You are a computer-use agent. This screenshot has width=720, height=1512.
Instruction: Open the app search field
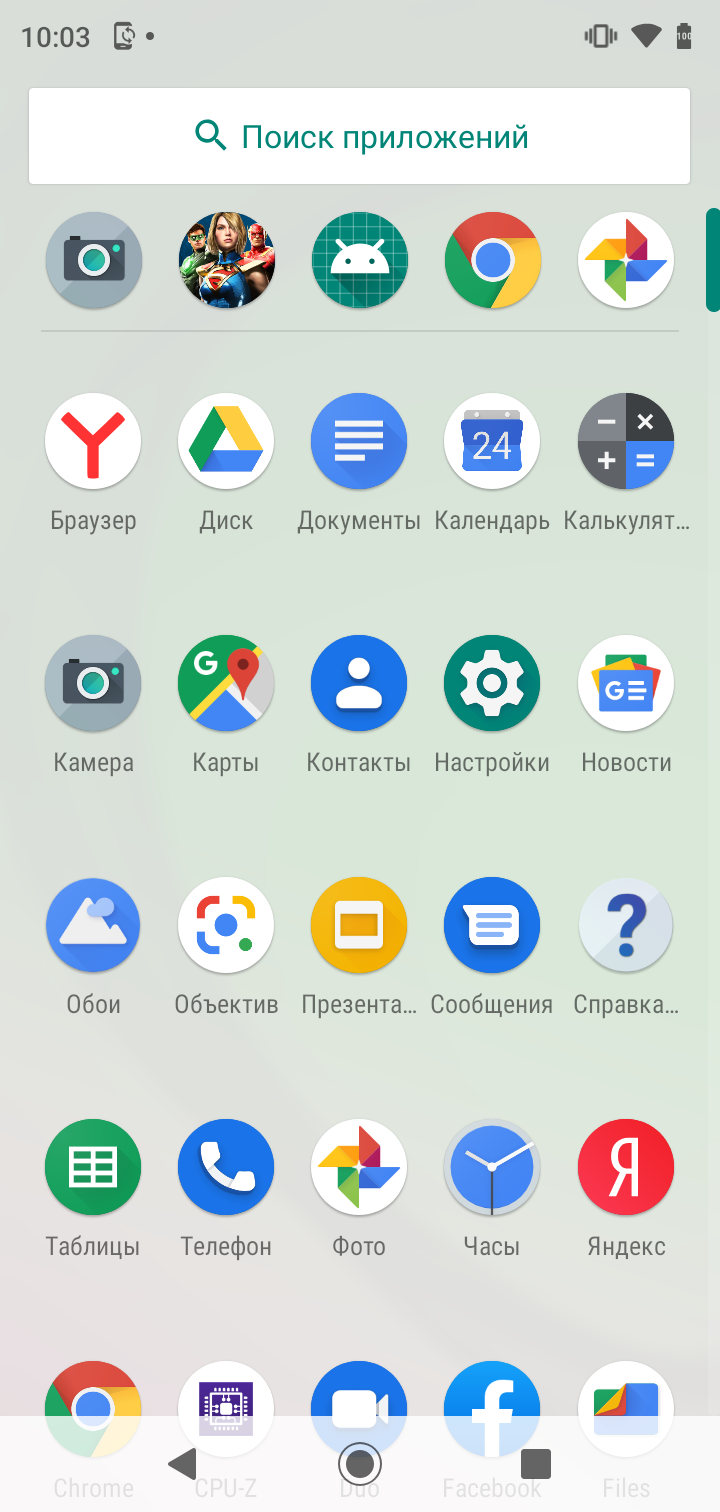click(x=359, y=136)
